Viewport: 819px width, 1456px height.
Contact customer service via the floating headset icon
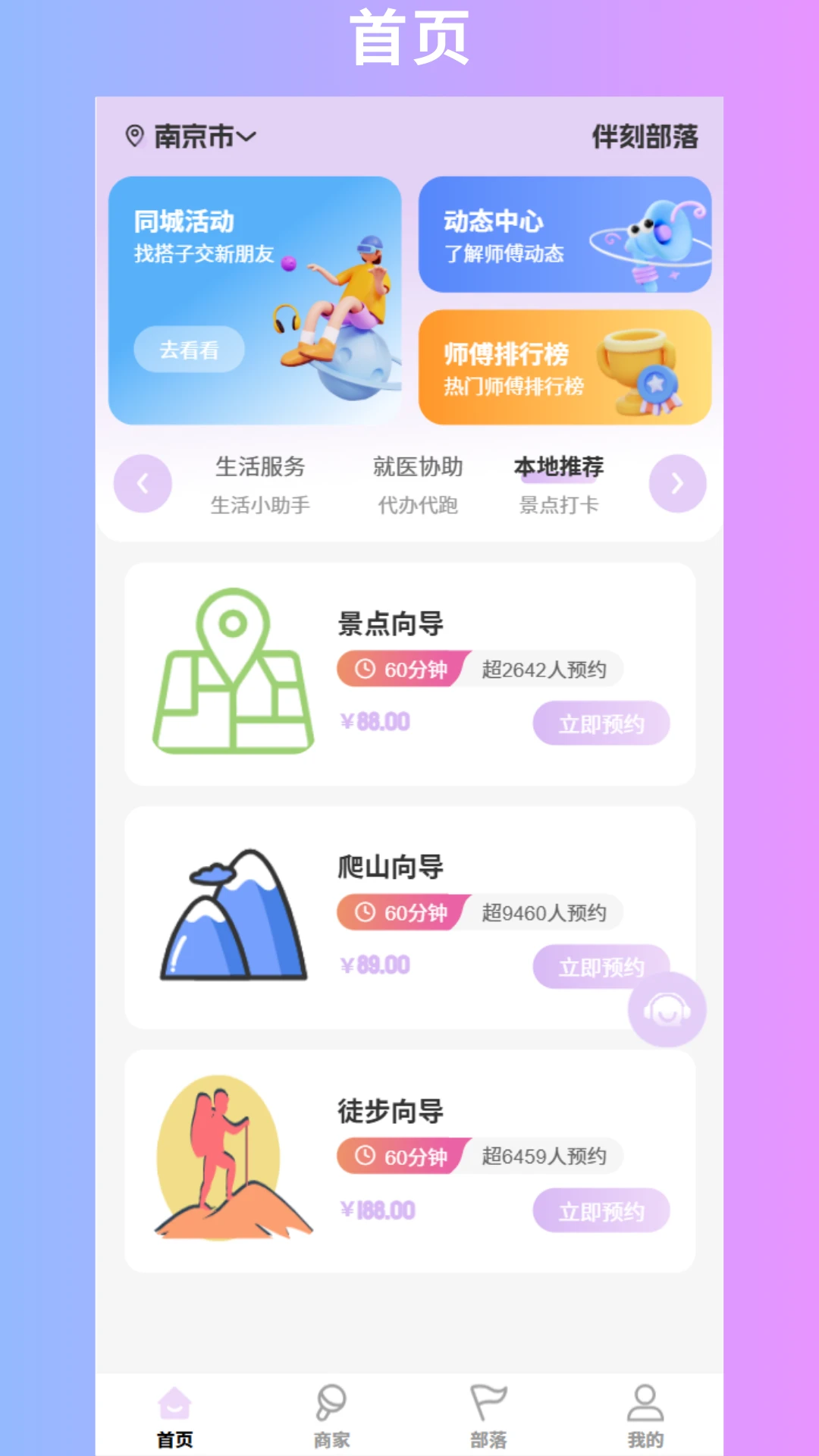[667, 1009]
